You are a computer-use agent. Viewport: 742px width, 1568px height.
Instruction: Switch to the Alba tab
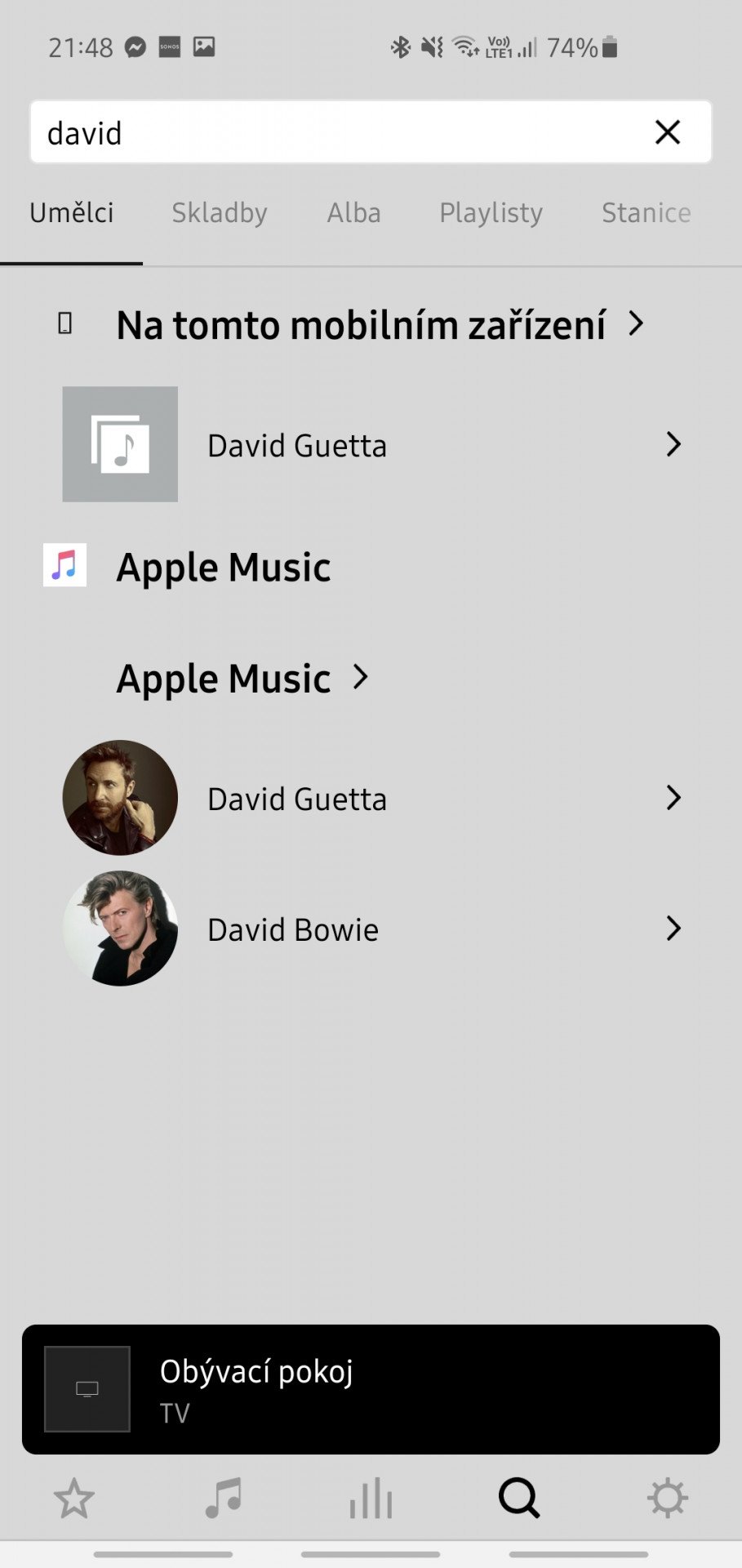(x=353, y=212)
